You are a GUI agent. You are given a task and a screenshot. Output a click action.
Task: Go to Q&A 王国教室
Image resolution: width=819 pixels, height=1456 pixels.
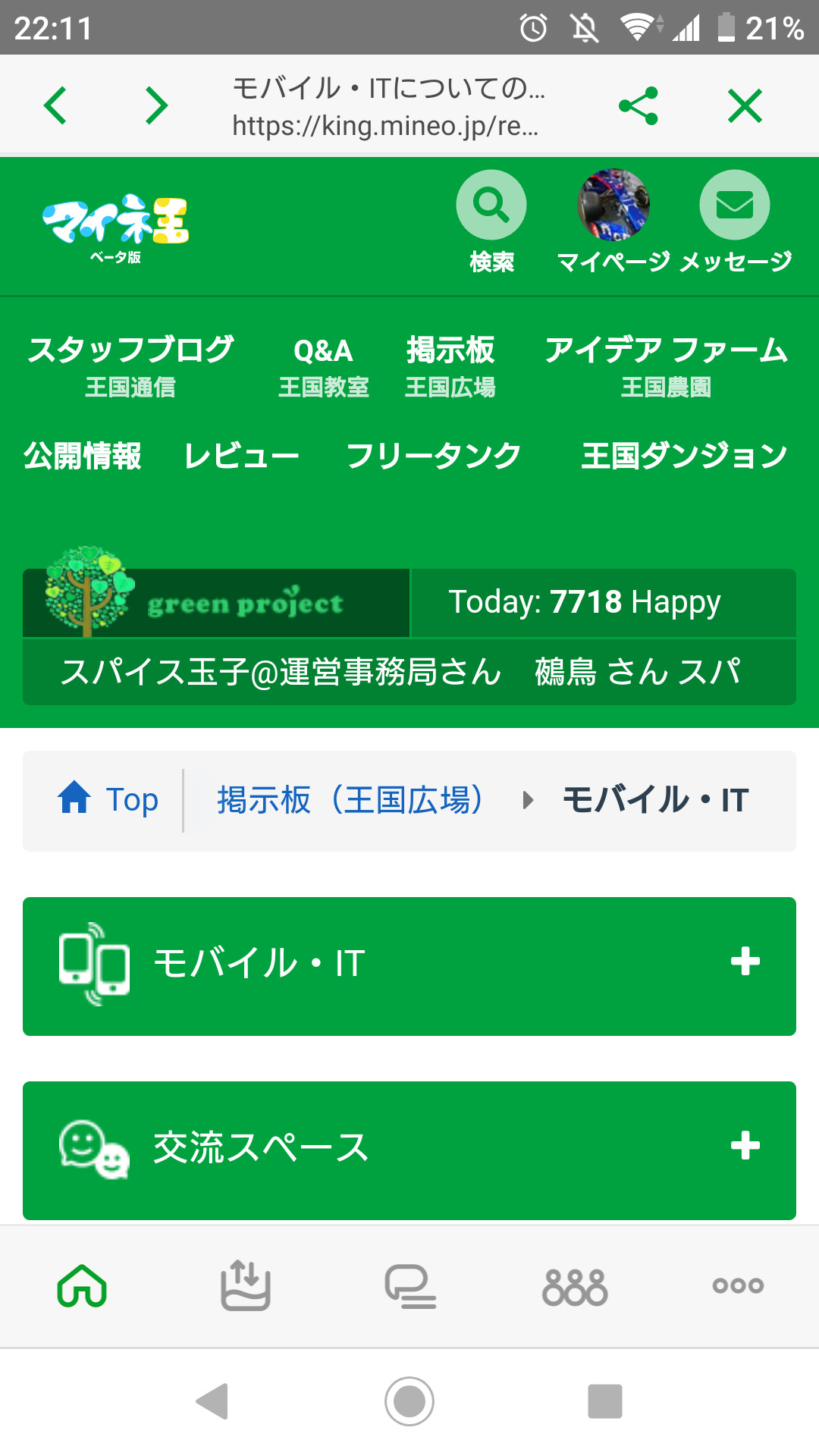[323, 366]
